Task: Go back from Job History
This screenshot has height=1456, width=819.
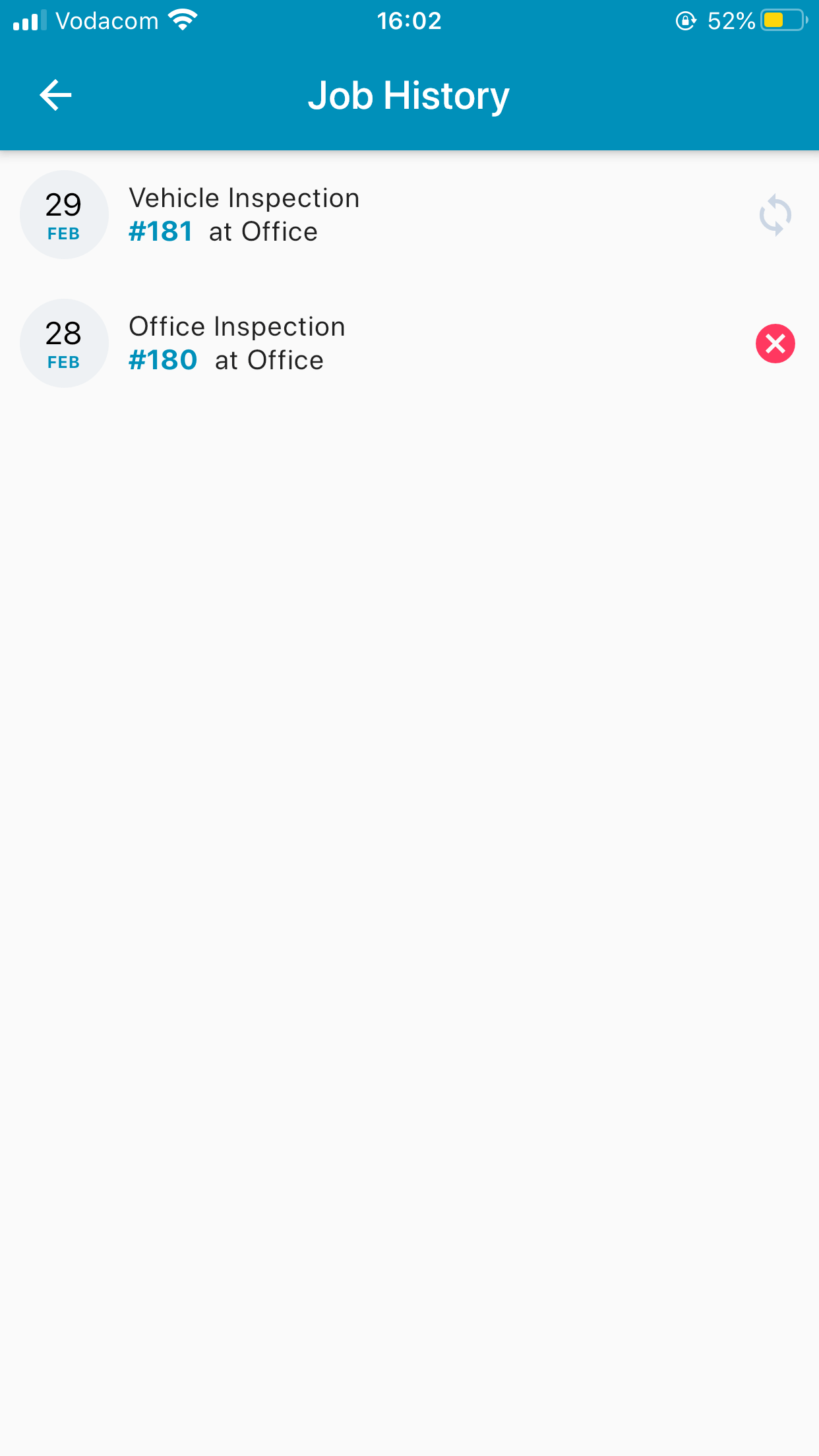Action: pyautogui.click(x=55, y=96)
